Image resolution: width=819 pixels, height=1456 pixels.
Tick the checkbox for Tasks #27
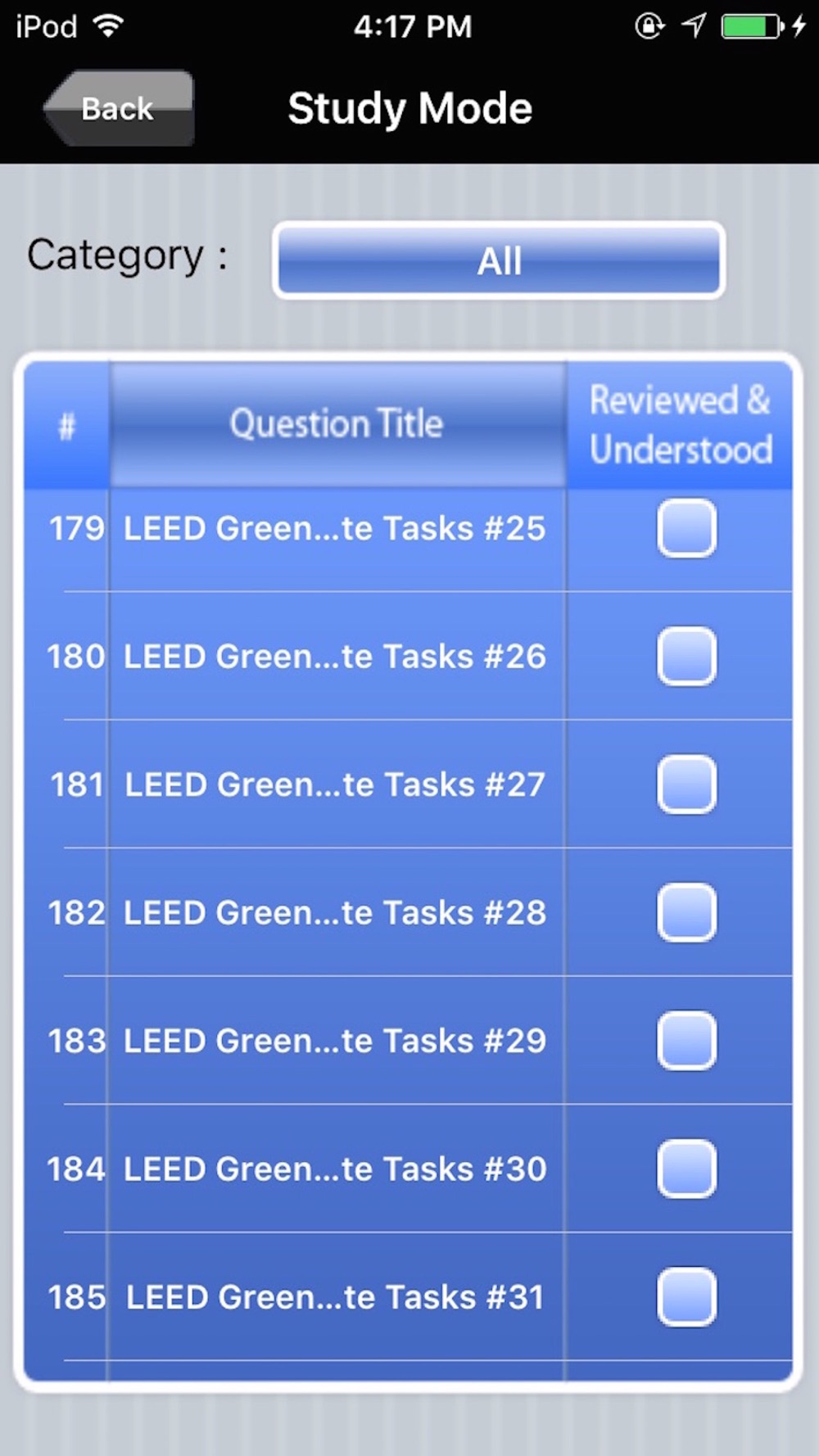tap(686, 785)
